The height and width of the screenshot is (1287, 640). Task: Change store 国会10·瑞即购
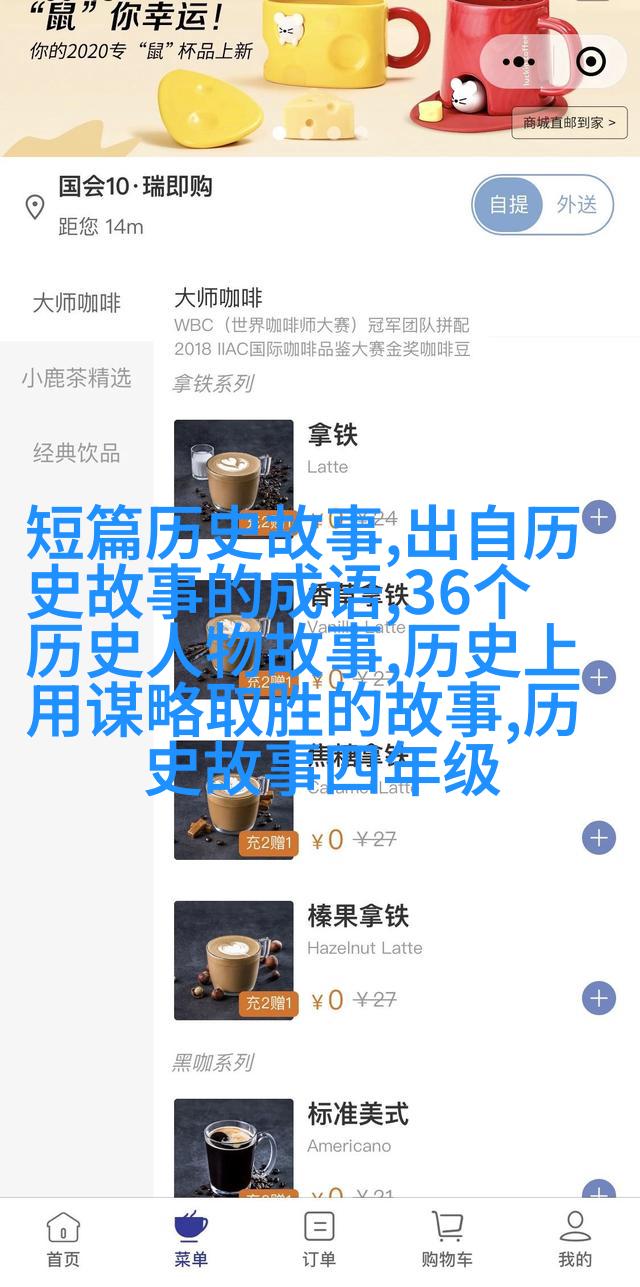pyautogui.click(x=135, y=187)
